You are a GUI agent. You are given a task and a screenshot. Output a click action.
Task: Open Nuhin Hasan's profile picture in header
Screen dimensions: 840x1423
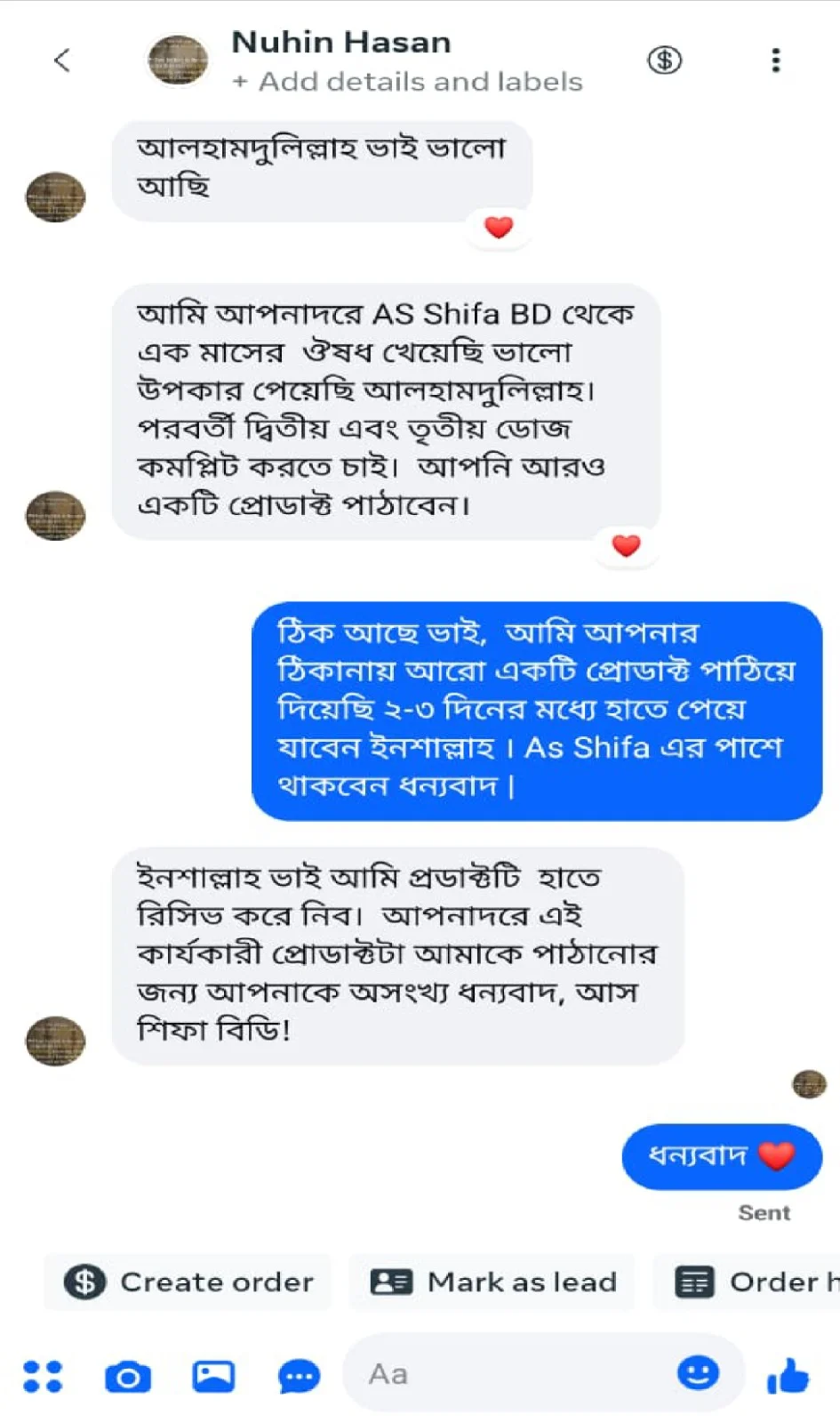[178, 60]
